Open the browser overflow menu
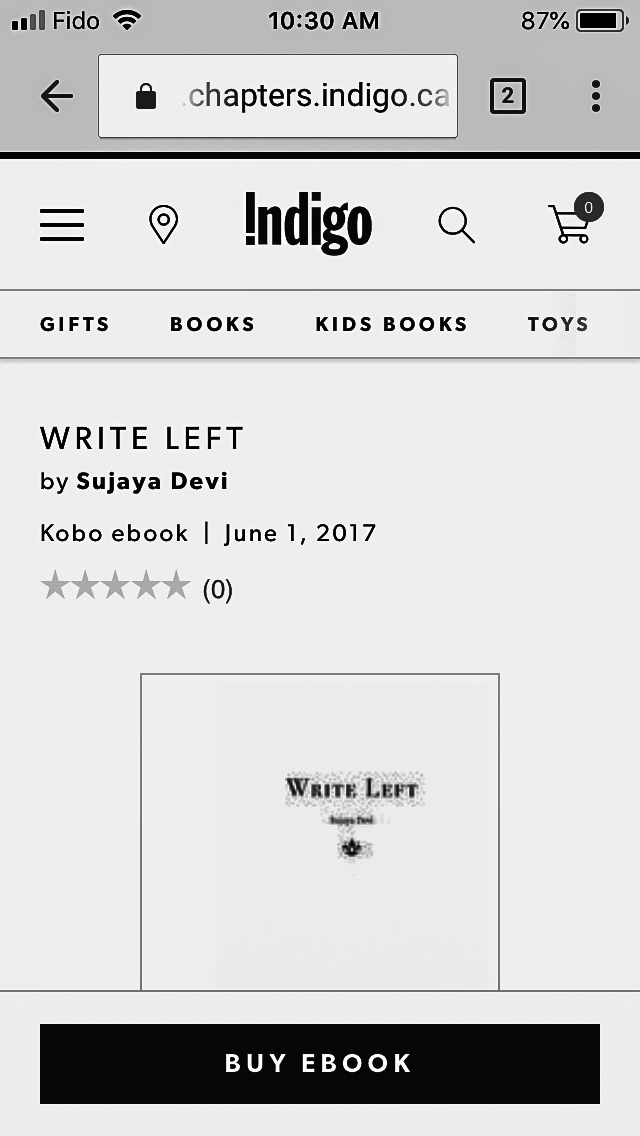Image resolution: width=640 pixels, height=1136 pixels. click(x=596, y=96)
